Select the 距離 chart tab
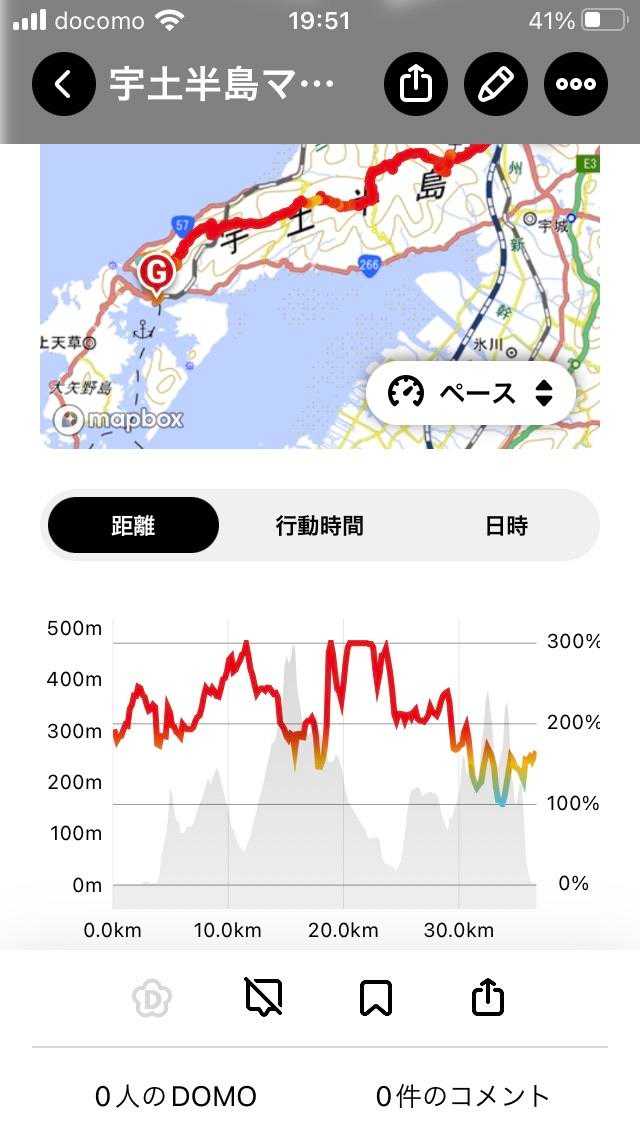The image size is (640, 1136). pyautogui.click(x=133, y=525)
